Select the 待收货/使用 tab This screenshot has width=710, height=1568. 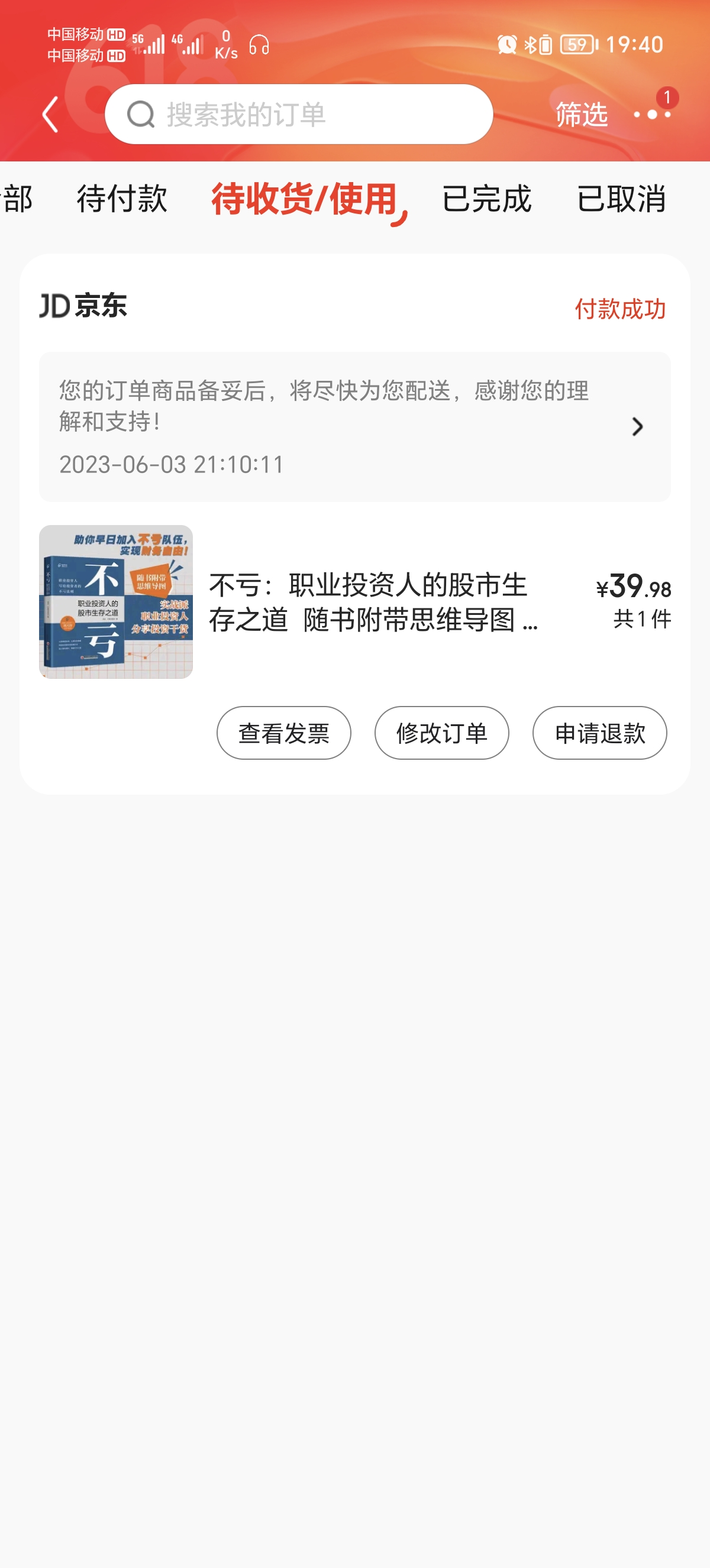305,199
